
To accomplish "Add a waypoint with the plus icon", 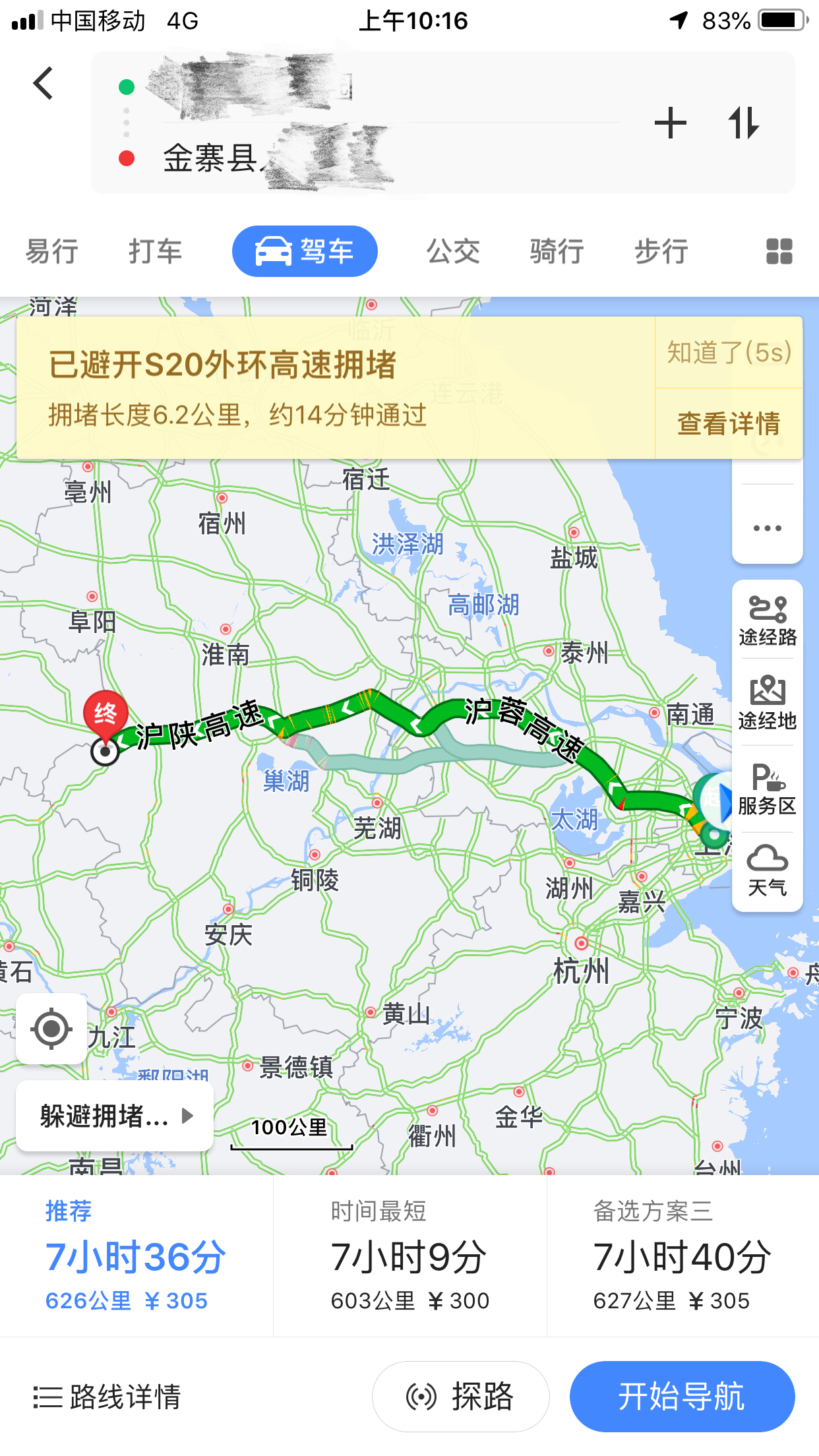I will click(670, 123).
